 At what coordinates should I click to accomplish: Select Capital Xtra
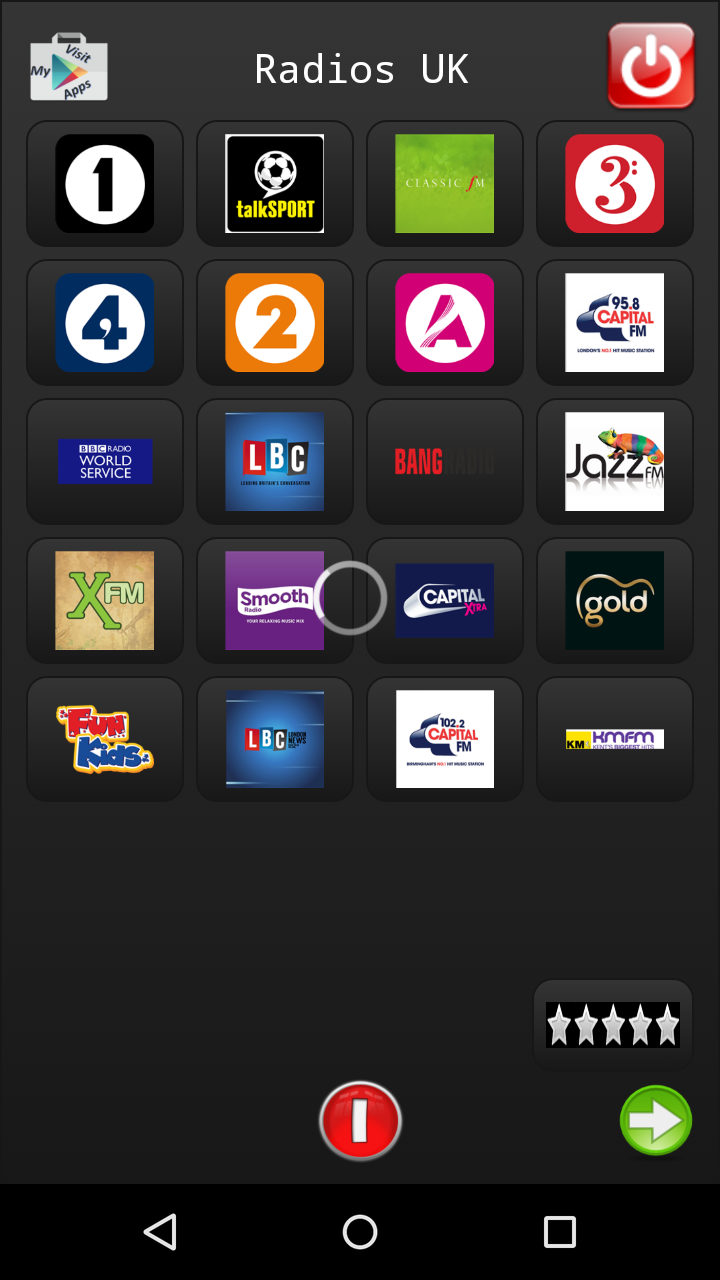point(444,600)
